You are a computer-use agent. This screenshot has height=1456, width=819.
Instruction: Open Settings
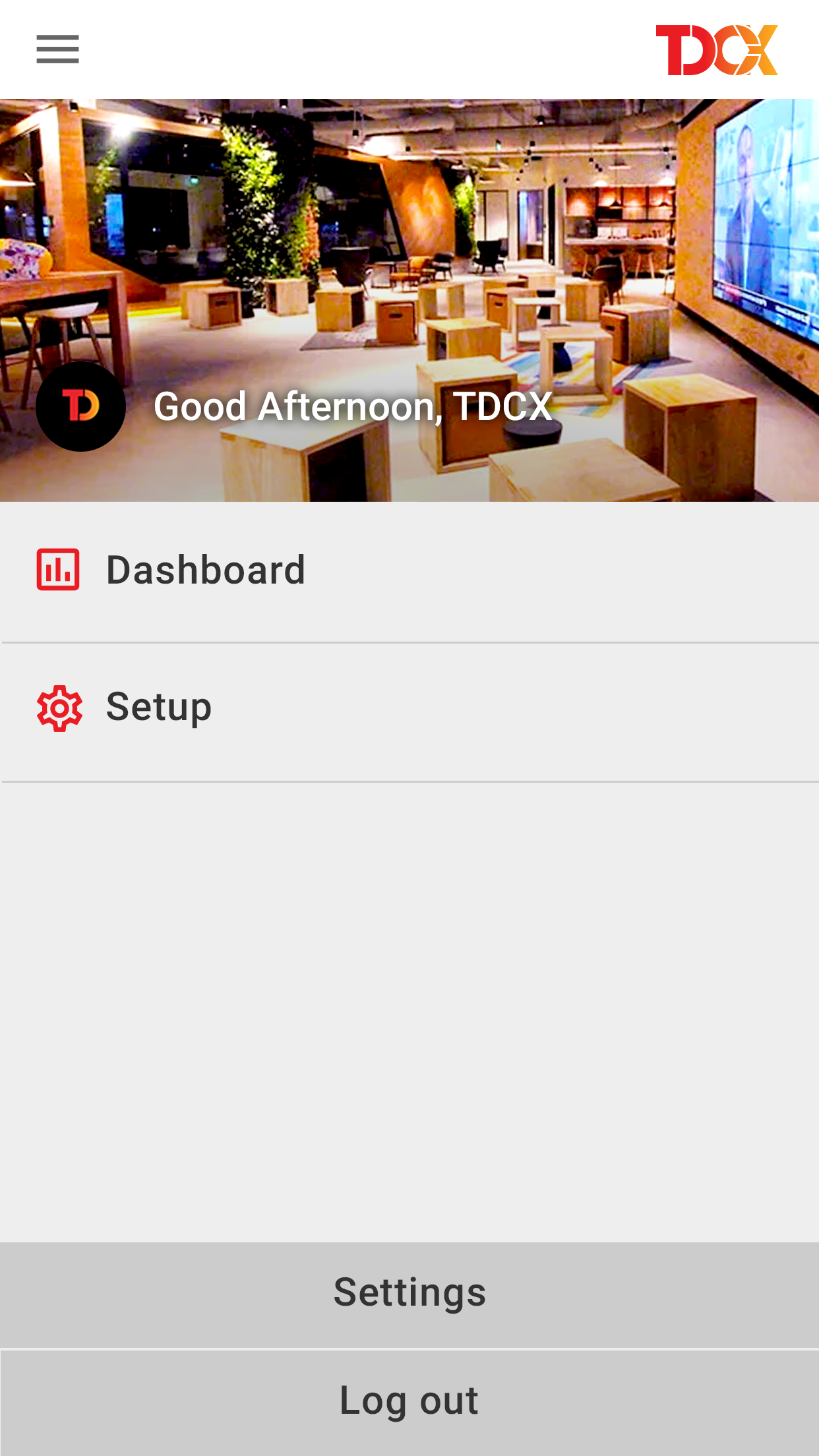coord(409,1292)
